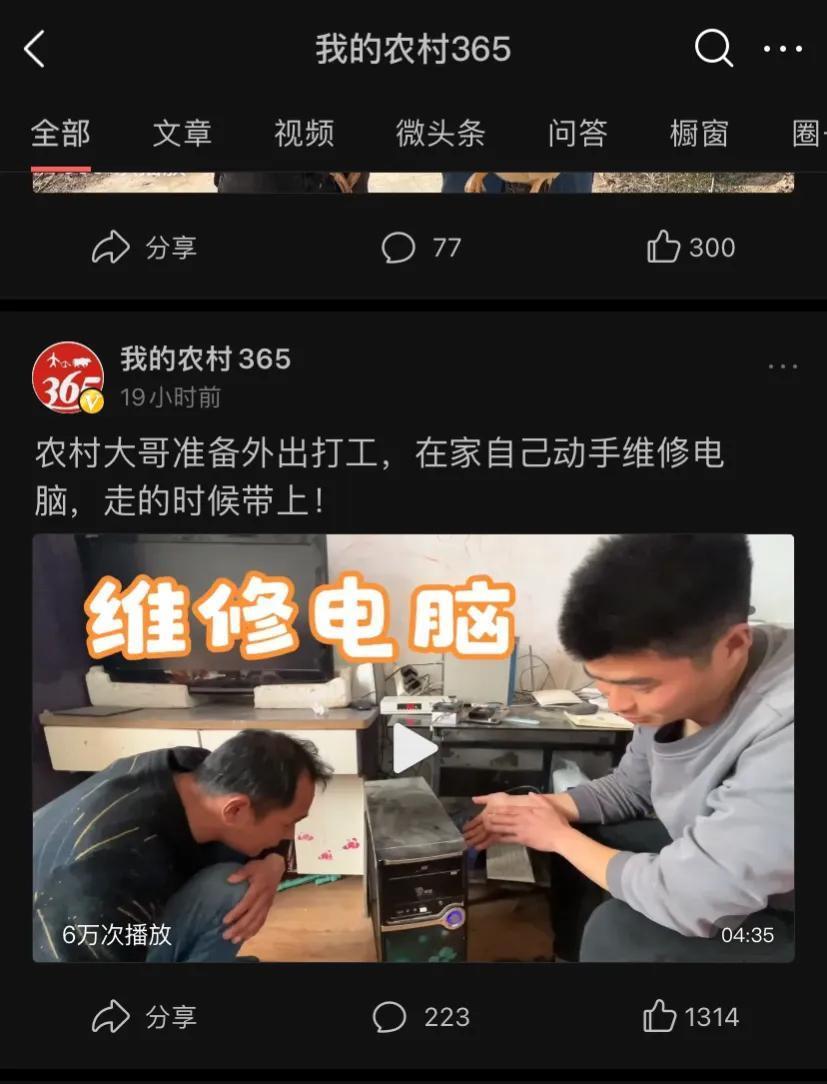View the 223 comments on 维修电脑 post
This screenshot has width=827, height=1084.
[x=421, y=1017]
